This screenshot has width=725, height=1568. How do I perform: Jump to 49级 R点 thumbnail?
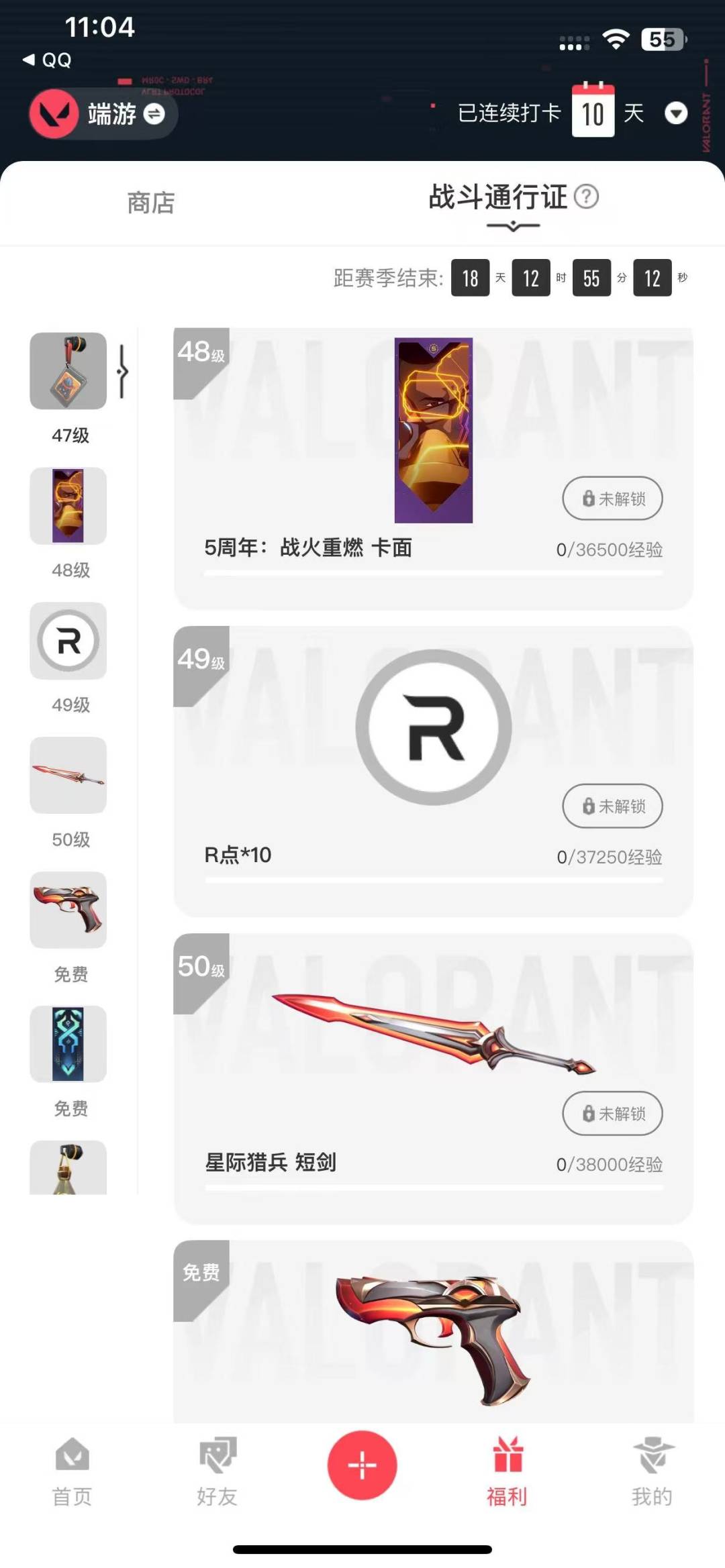point(68,641)
